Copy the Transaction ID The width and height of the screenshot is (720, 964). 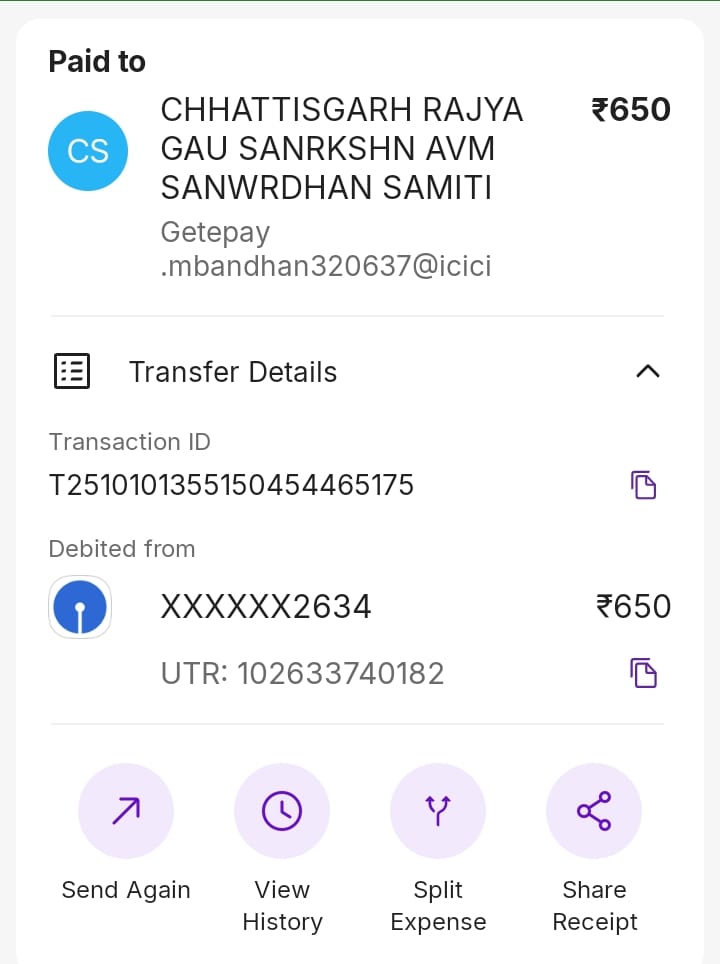pyautogui.click(x=643, y=485)
